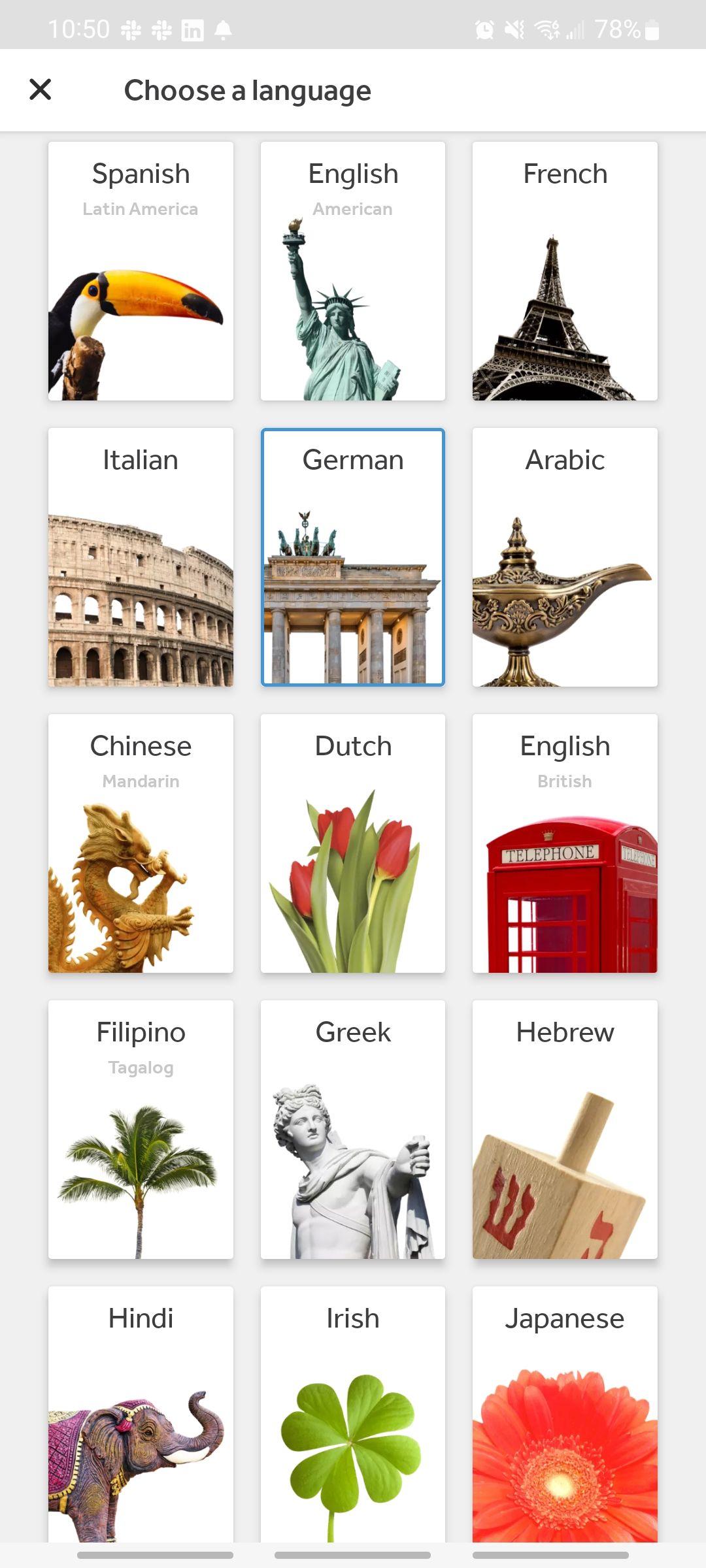Select the Filipino Tagalog card
The height and width of the screenshot is (1568, 706).
[141, 1130]
